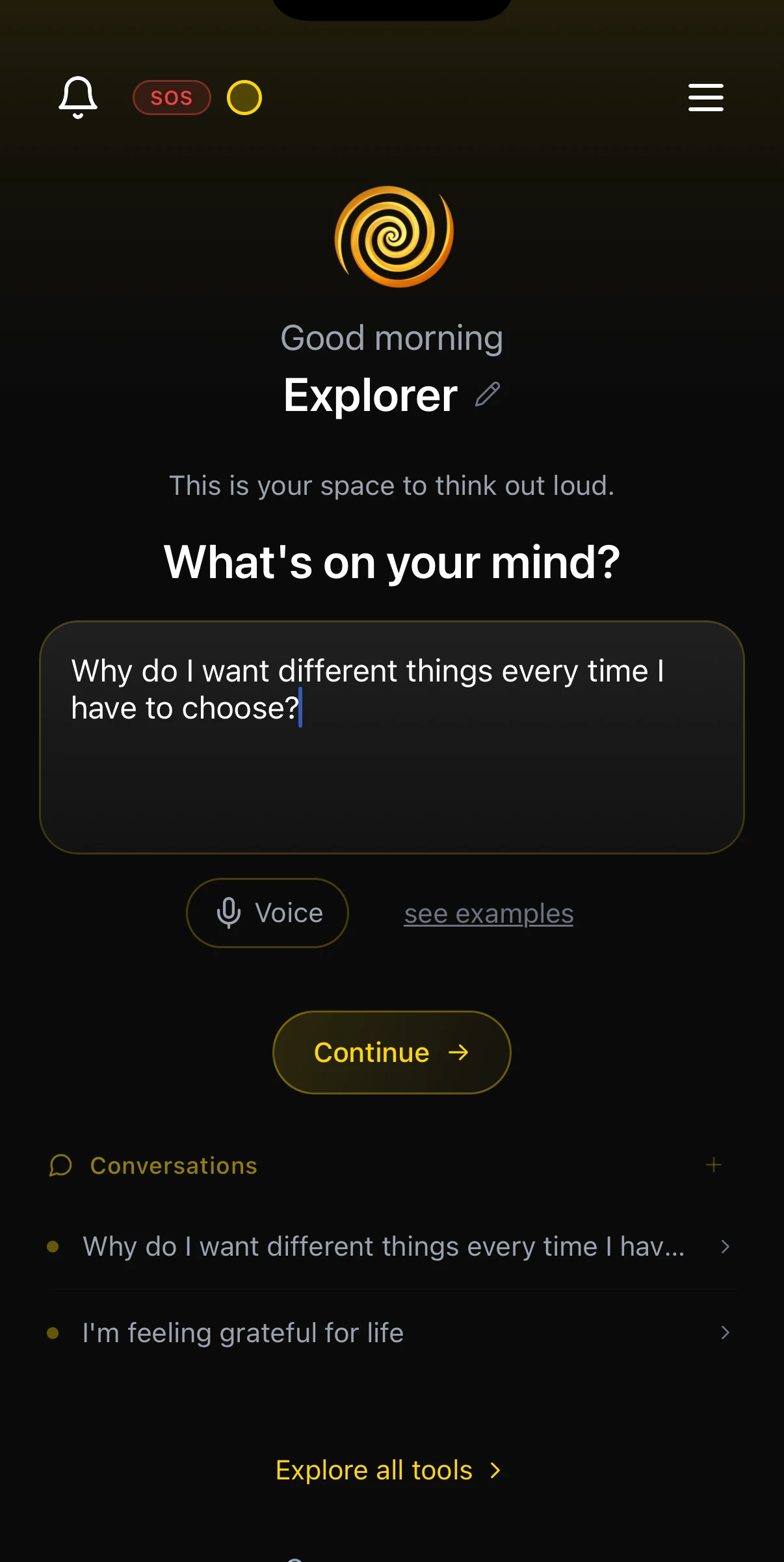Add a new conversation with the plus icon
784x1562 pixels.
(714, 1165)
